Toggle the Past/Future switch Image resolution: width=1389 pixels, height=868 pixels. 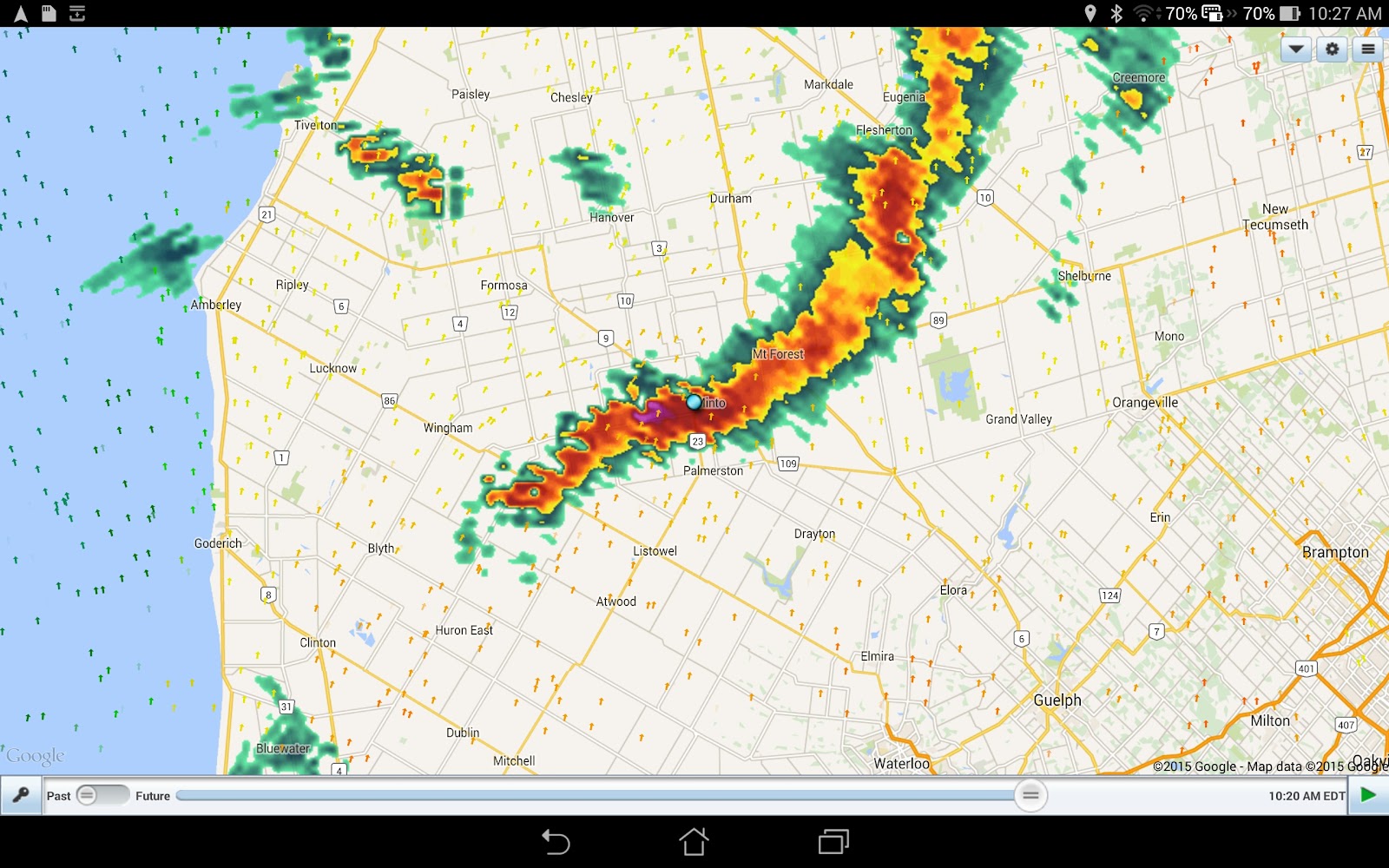pyautogui.click(x=101, y=795)
